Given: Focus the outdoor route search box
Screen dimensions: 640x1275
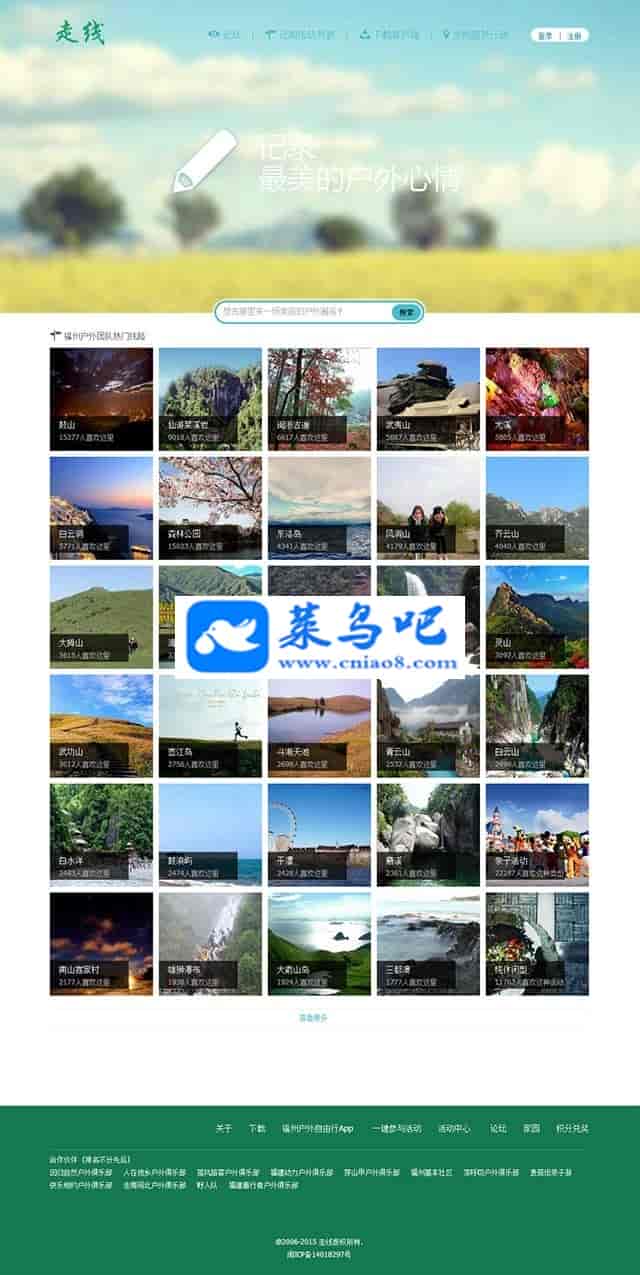Looking at the screenshot, I should click(302, 312).
